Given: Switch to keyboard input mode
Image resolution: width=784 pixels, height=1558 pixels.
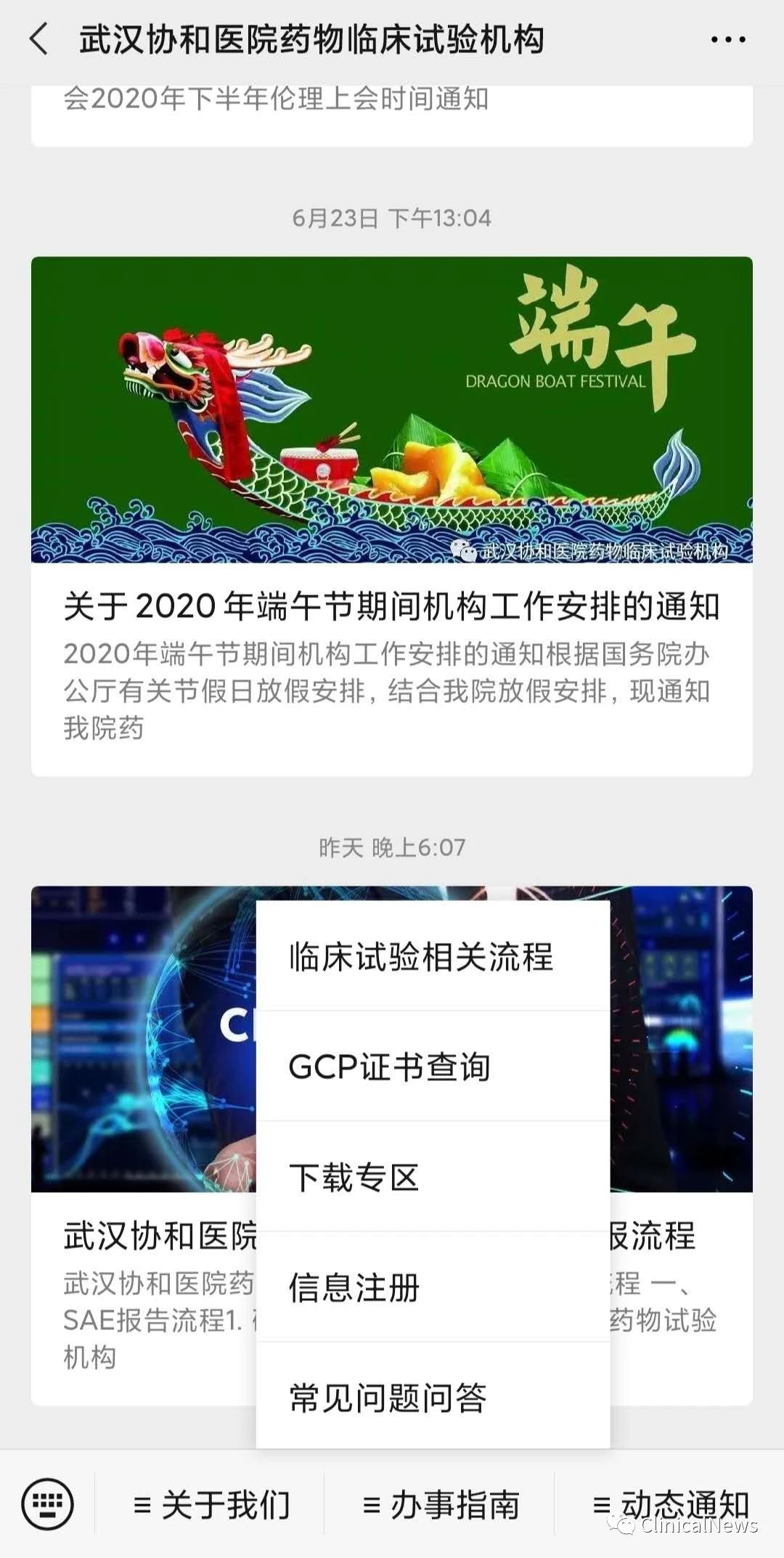Looking at the screenshot, I should click(x=47, y=1504).
